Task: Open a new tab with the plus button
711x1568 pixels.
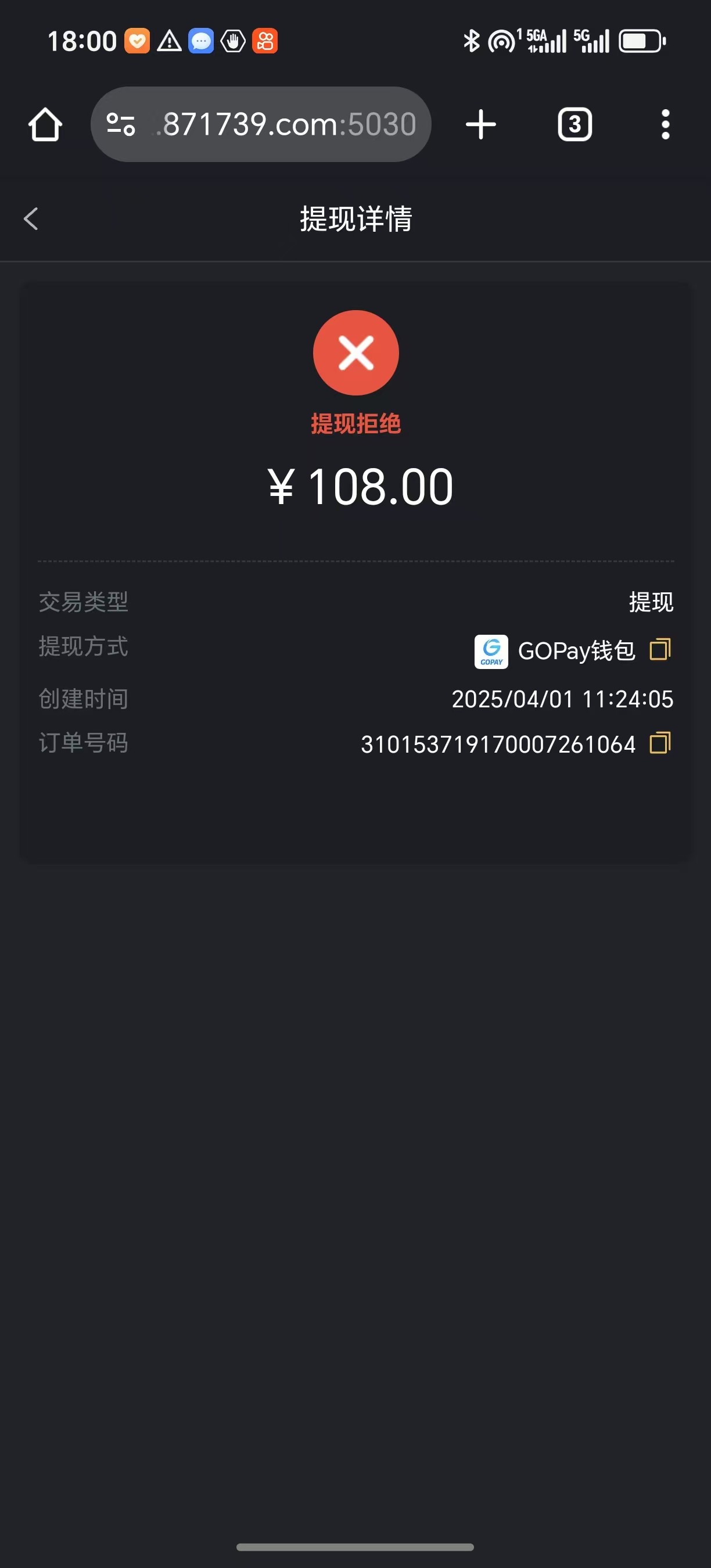Action: pyautogui.click(x=481, y=124)
